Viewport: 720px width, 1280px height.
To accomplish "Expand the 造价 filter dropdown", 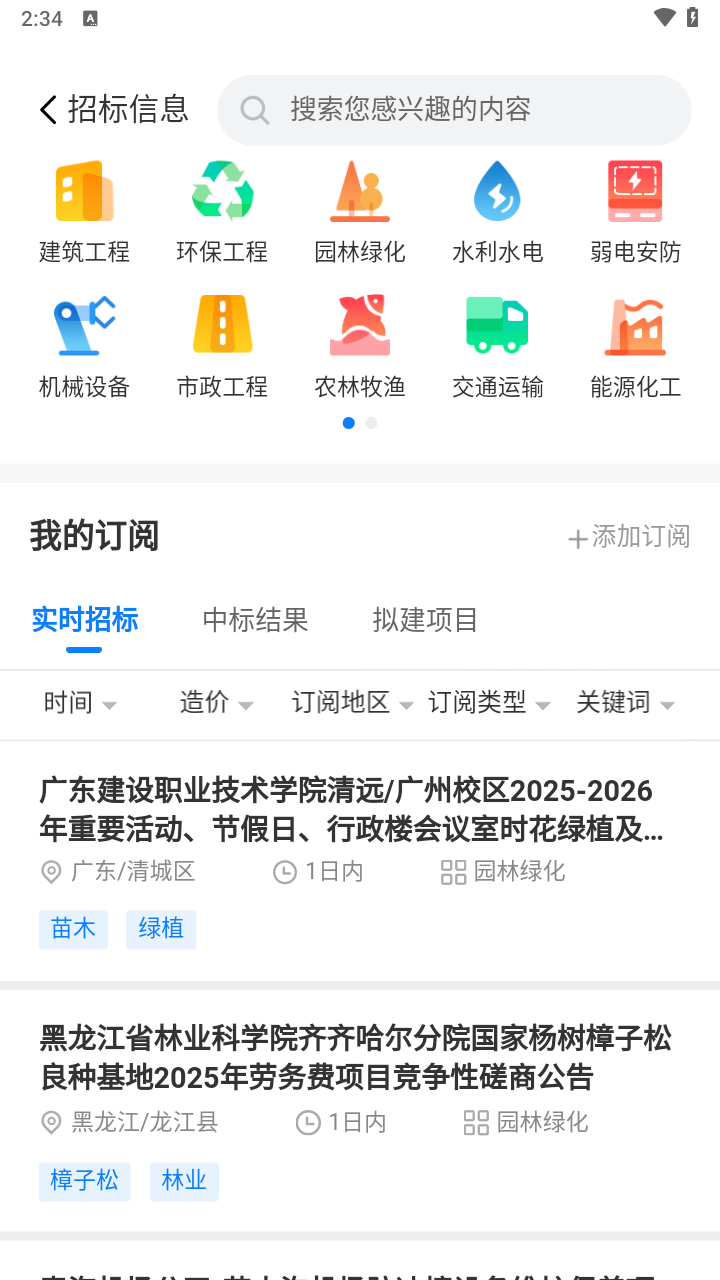I will tap(216, 703).
